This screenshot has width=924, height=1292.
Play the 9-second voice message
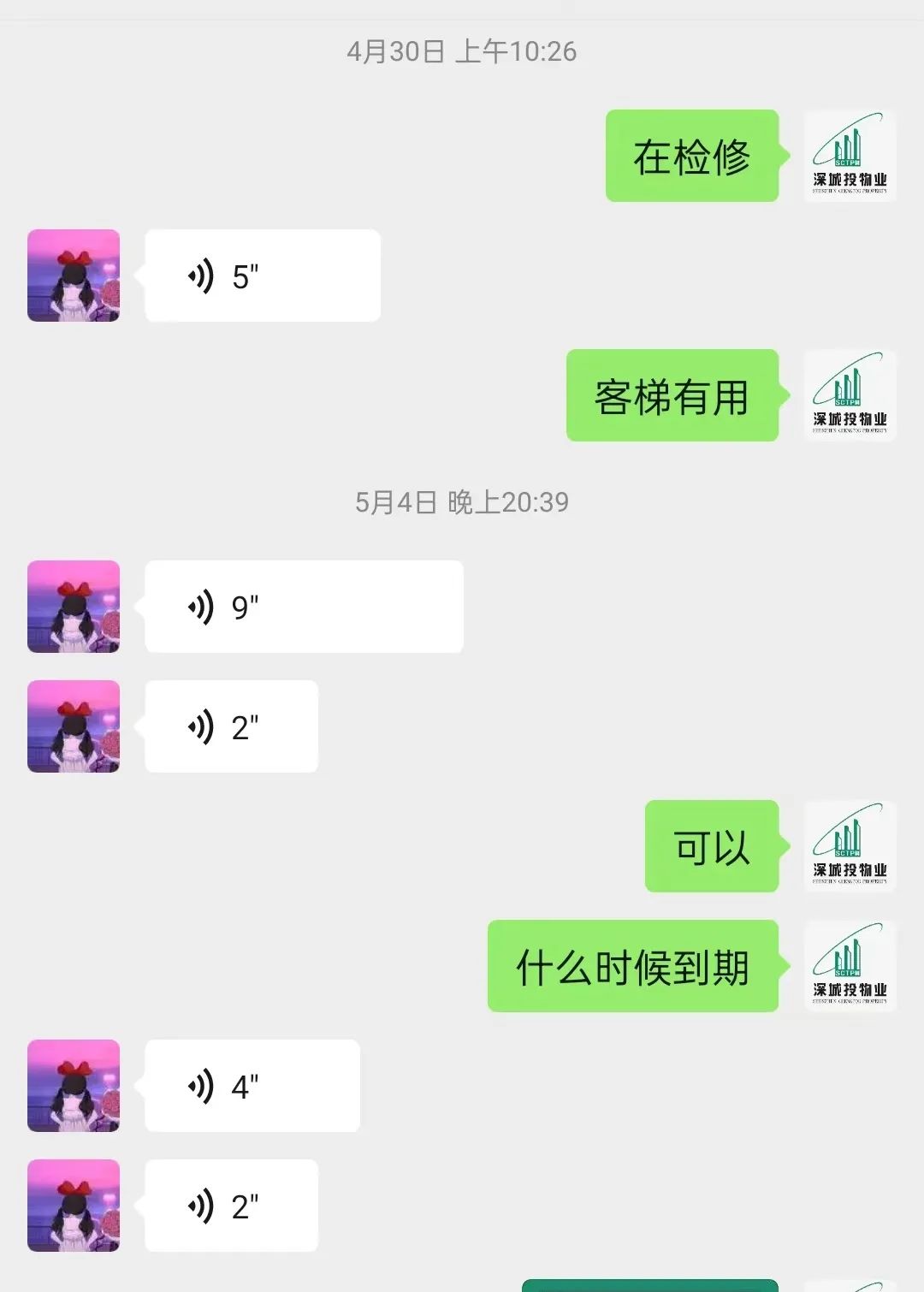[304, 607]
